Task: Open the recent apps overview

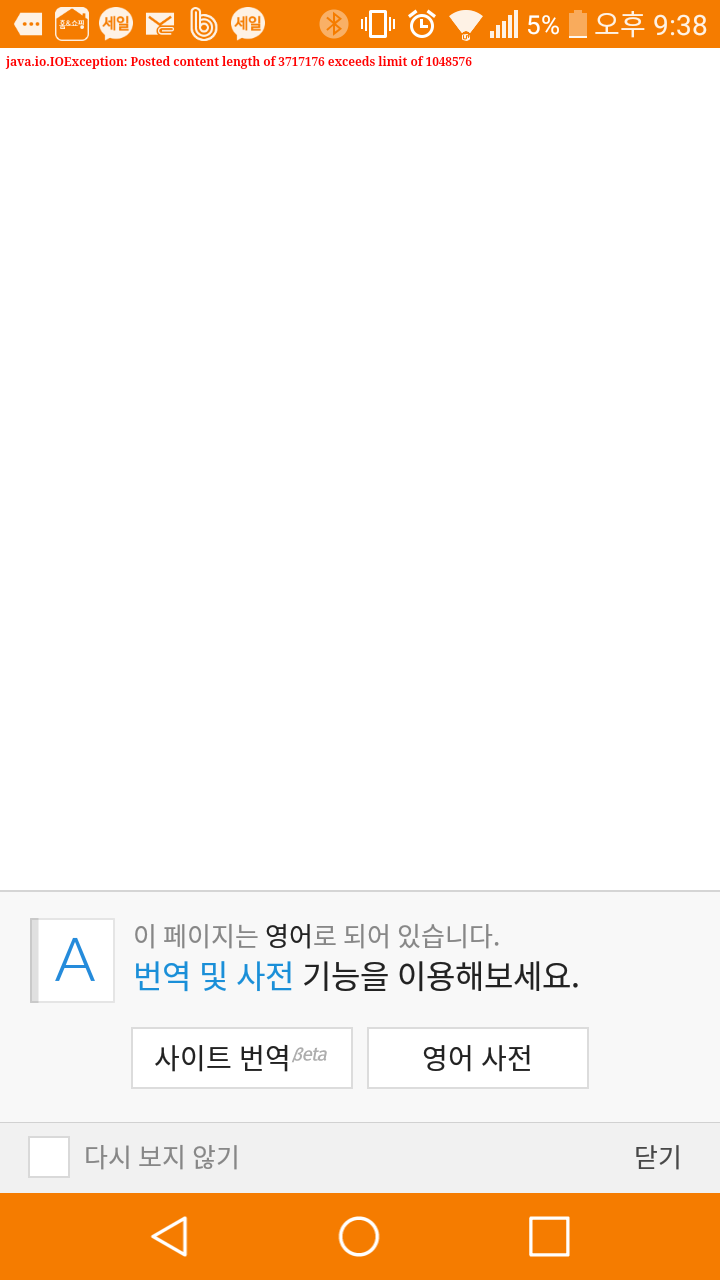Action: click(x=549, y=1236)
